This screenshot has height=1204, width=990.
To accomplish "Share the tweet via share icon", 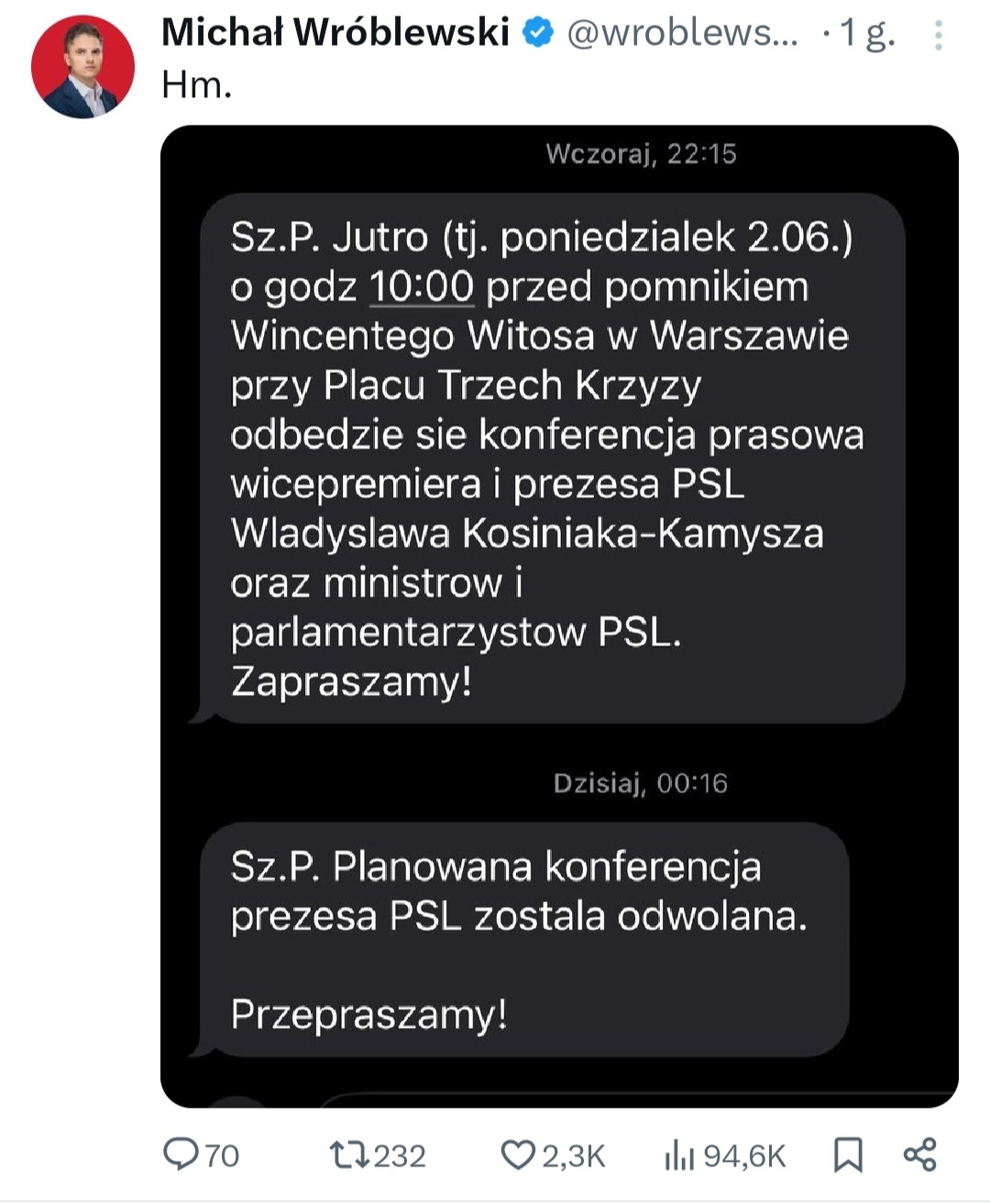I will point(919,1154).
